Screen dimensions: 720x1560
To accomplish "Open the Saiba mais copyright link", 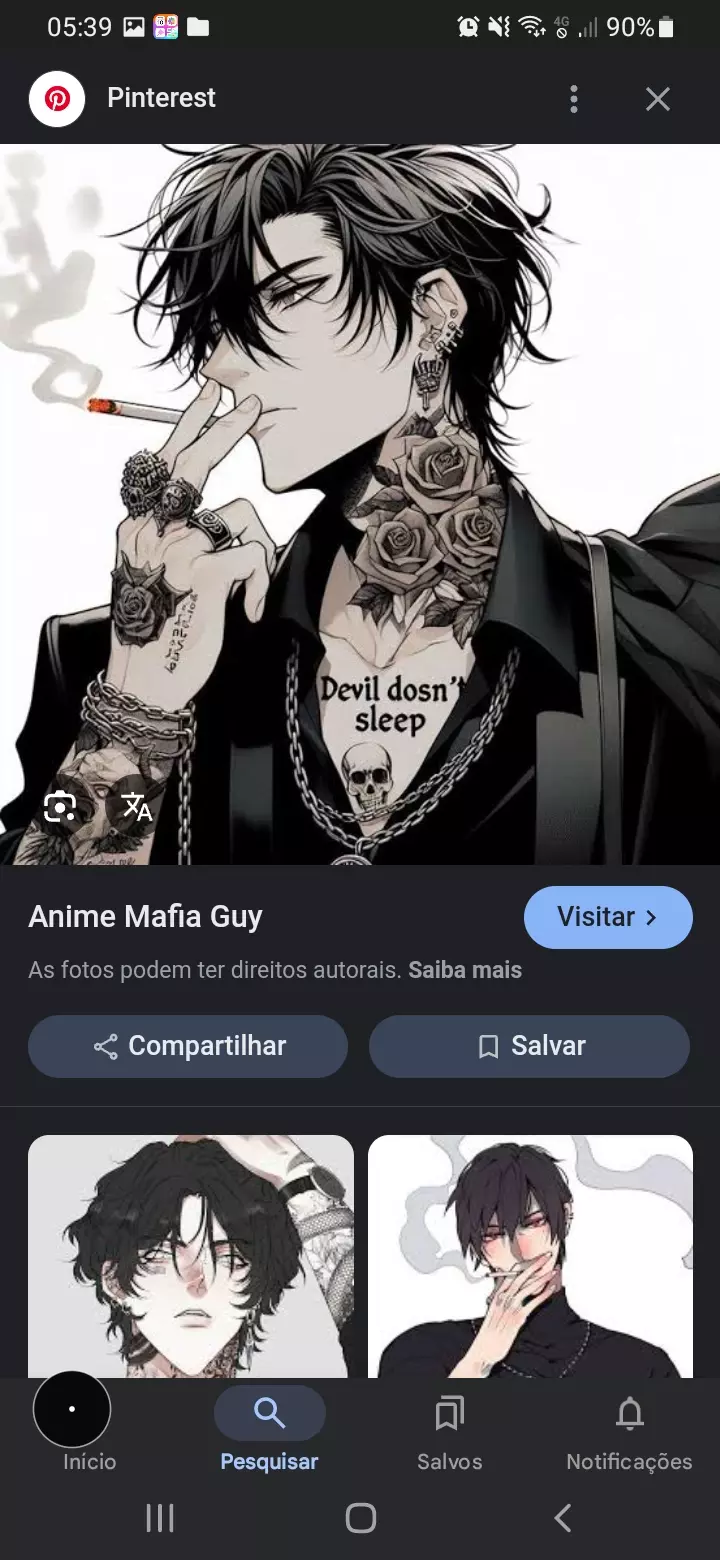I will [465, 970].
